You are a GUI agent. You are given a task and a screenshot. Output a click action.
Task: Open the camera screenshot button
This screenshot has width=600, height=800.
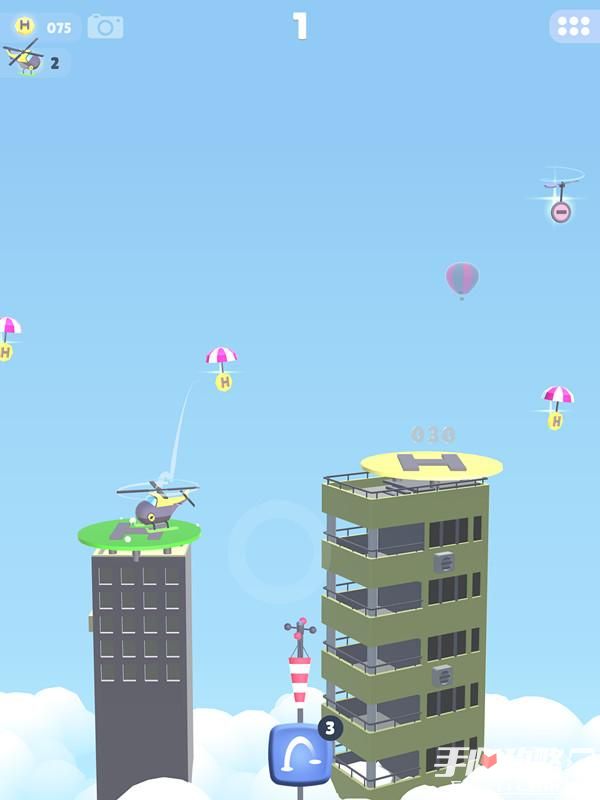pos(105,27)
